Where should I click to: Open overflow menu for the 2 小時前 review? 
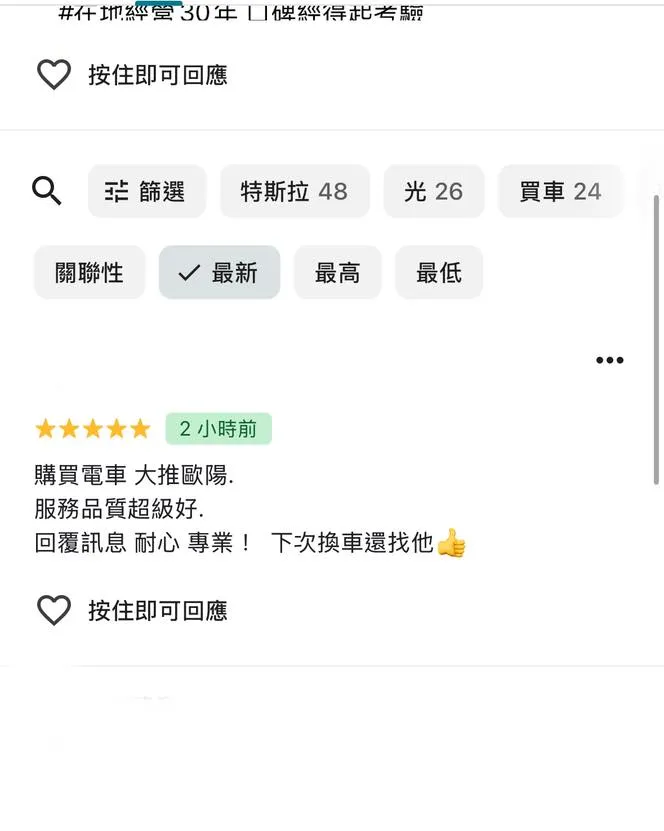(609, 361)
